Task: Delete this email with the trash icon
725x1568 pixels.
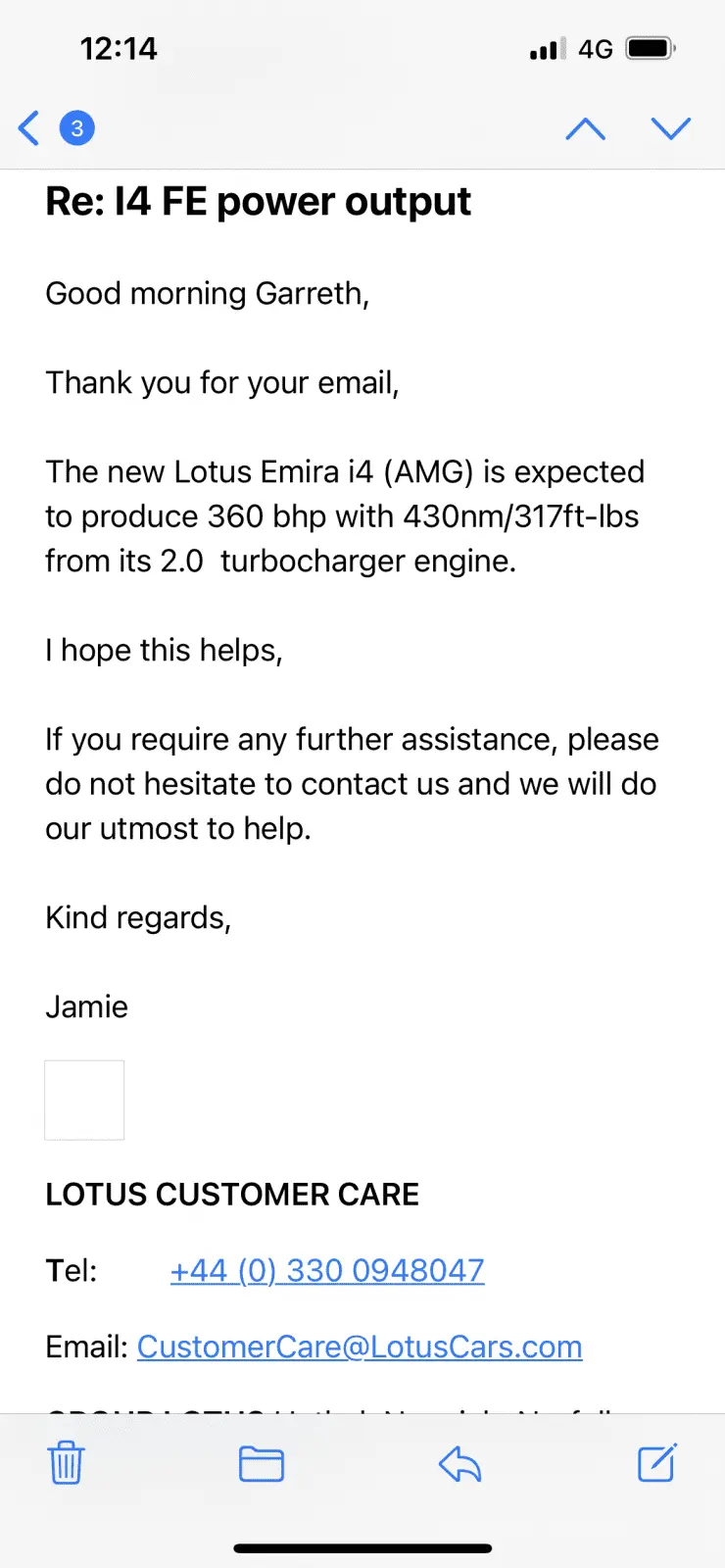Action: [66, 1463]
